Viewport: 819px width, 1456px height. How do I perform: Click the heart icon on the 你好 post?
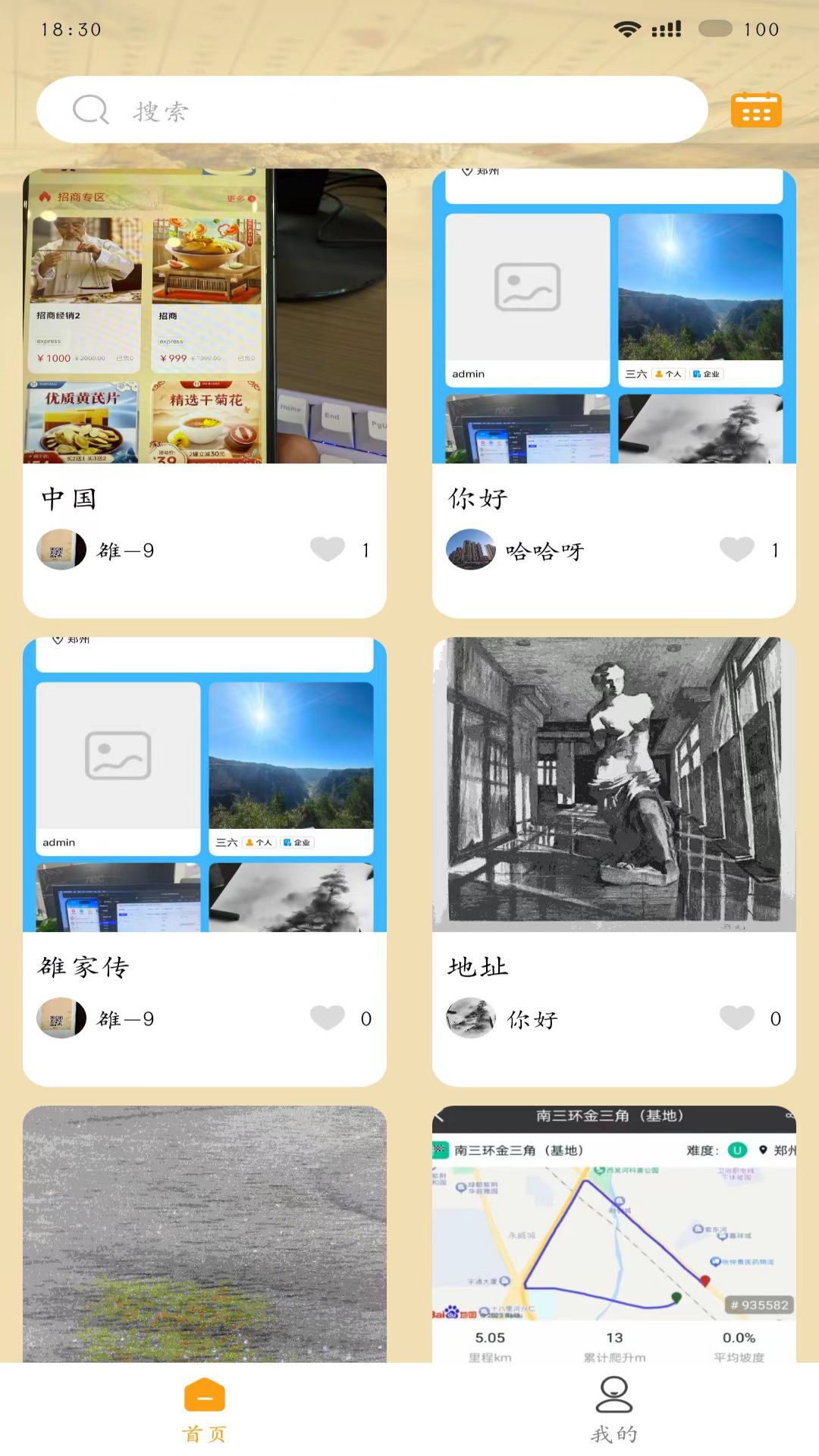736,549
